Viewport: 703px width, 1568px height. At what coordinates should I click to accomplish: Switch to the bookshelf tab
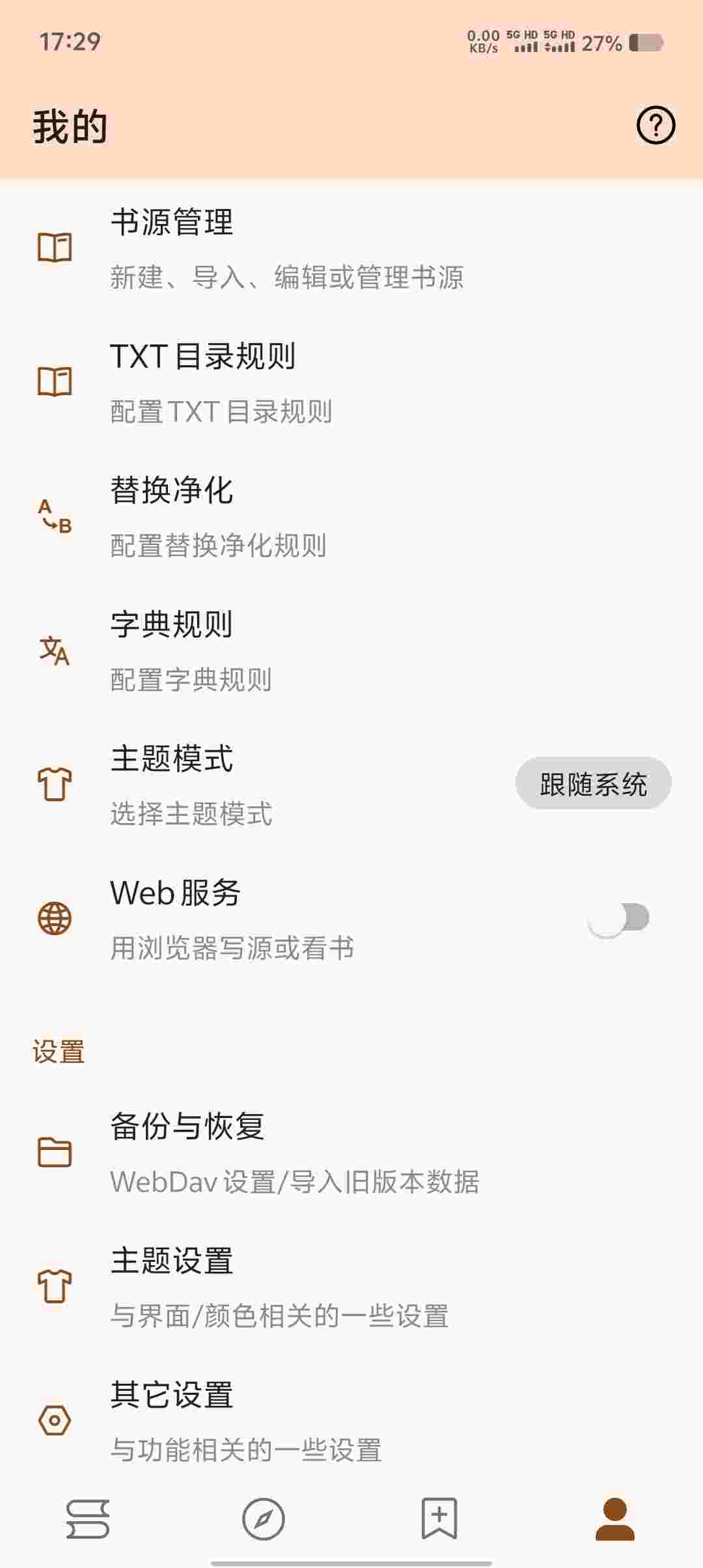point(88,1519)
